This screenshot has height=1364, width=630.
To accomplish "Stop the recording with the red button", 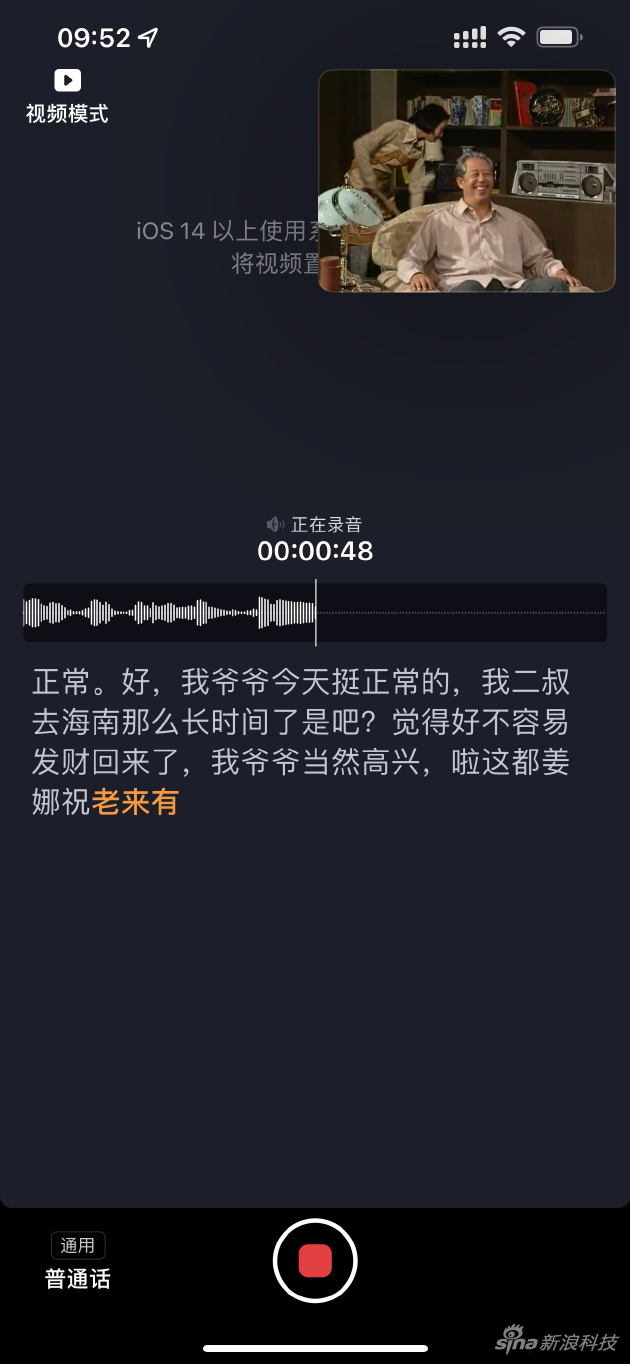I will pyautogui.click(x=315, y=1260).
